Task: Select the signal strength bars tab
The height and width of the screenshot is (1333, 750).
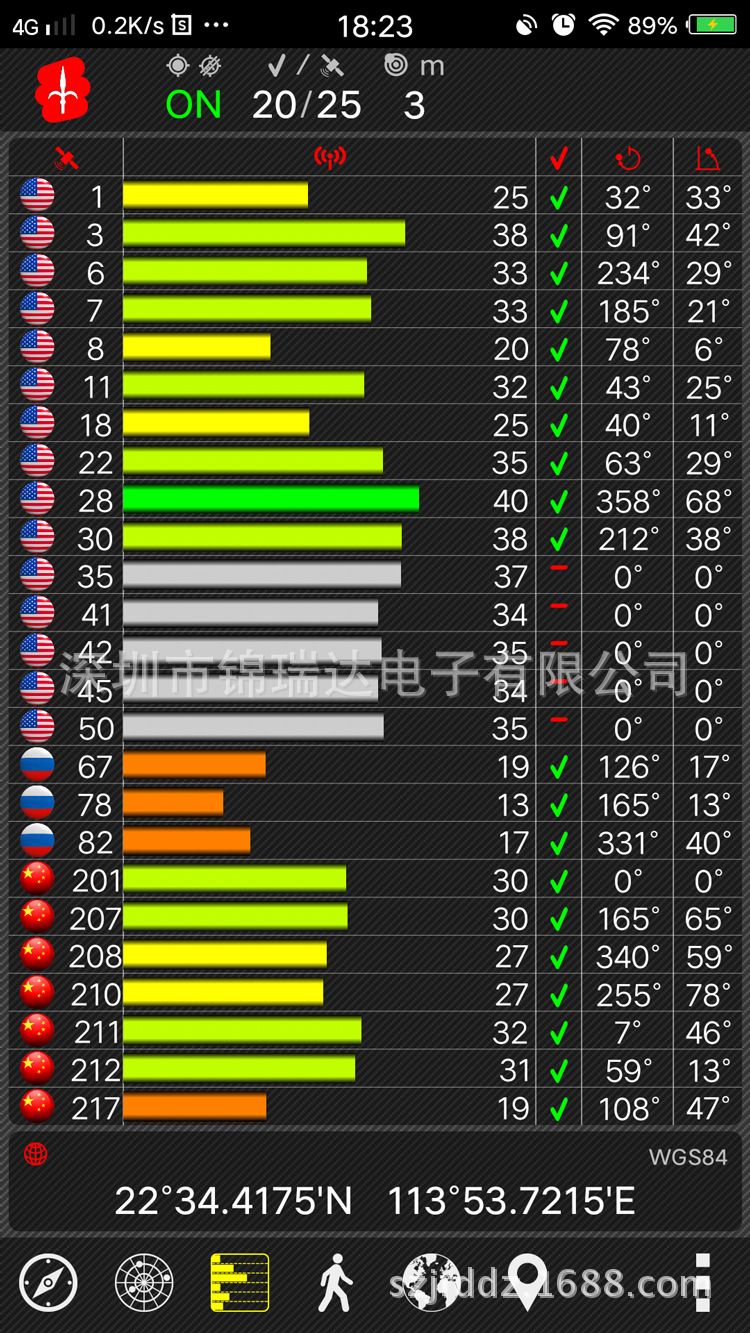Action: coord(240,1282)
